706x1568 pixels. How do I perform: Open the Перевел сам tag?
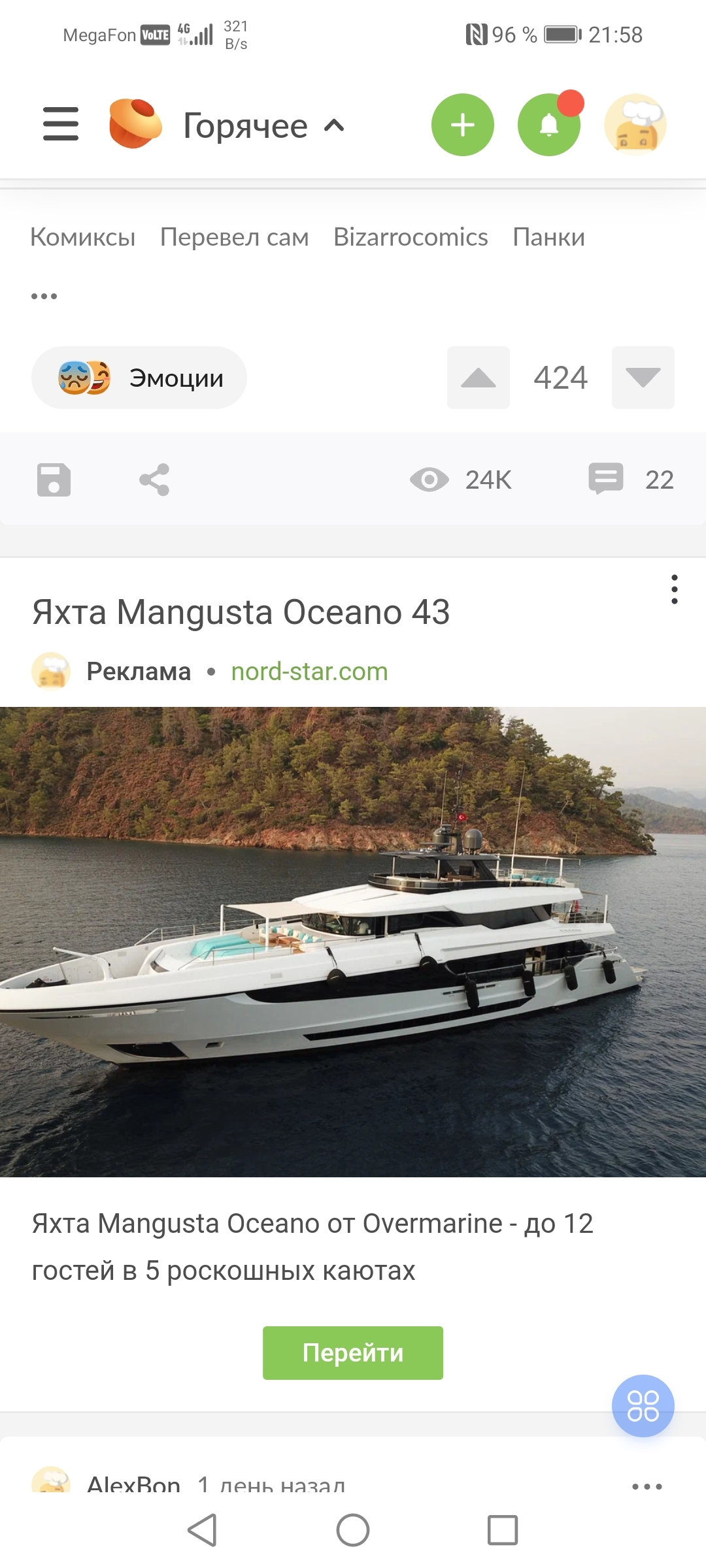[234, 237]
